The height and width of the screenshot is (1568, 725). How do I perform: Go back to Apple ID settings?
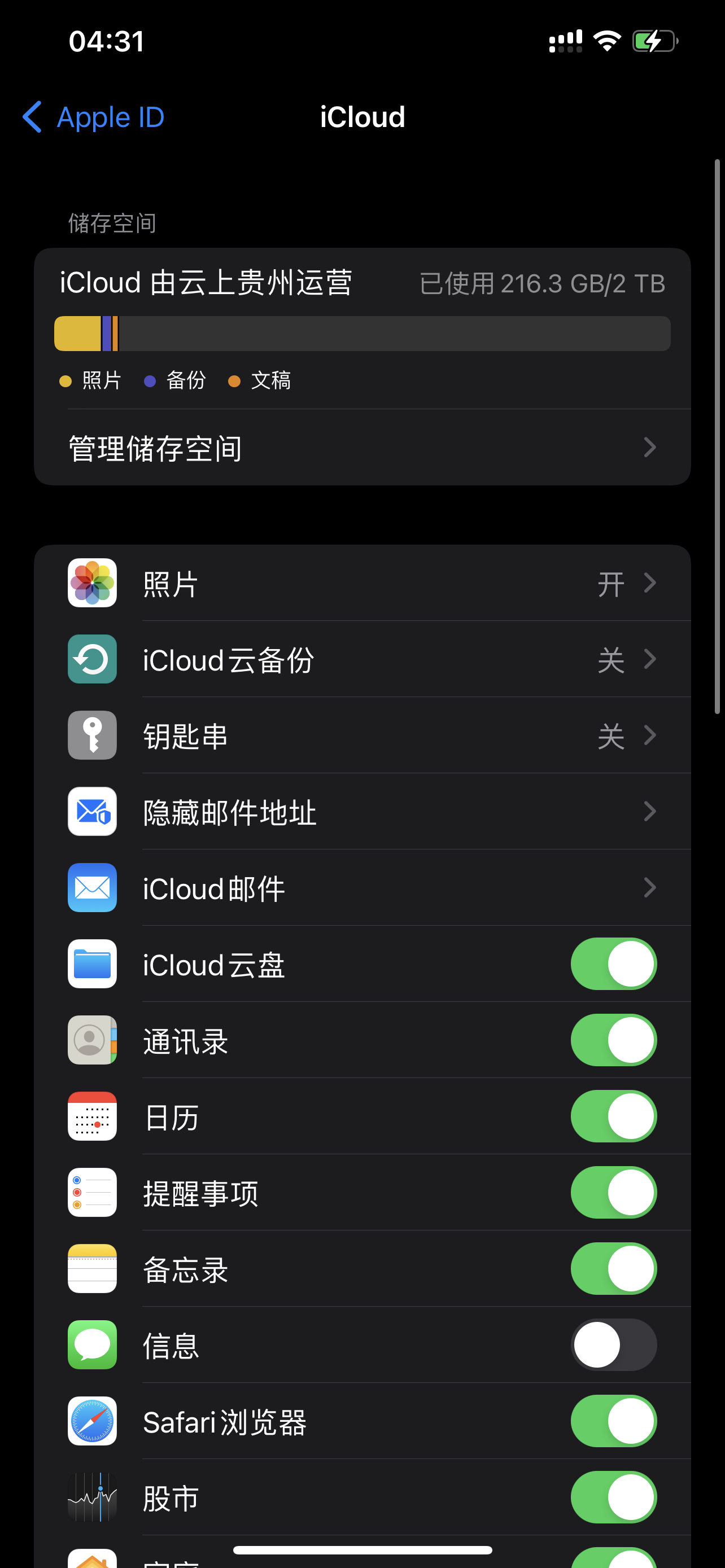pyautogui.click(x=93, y=117)
